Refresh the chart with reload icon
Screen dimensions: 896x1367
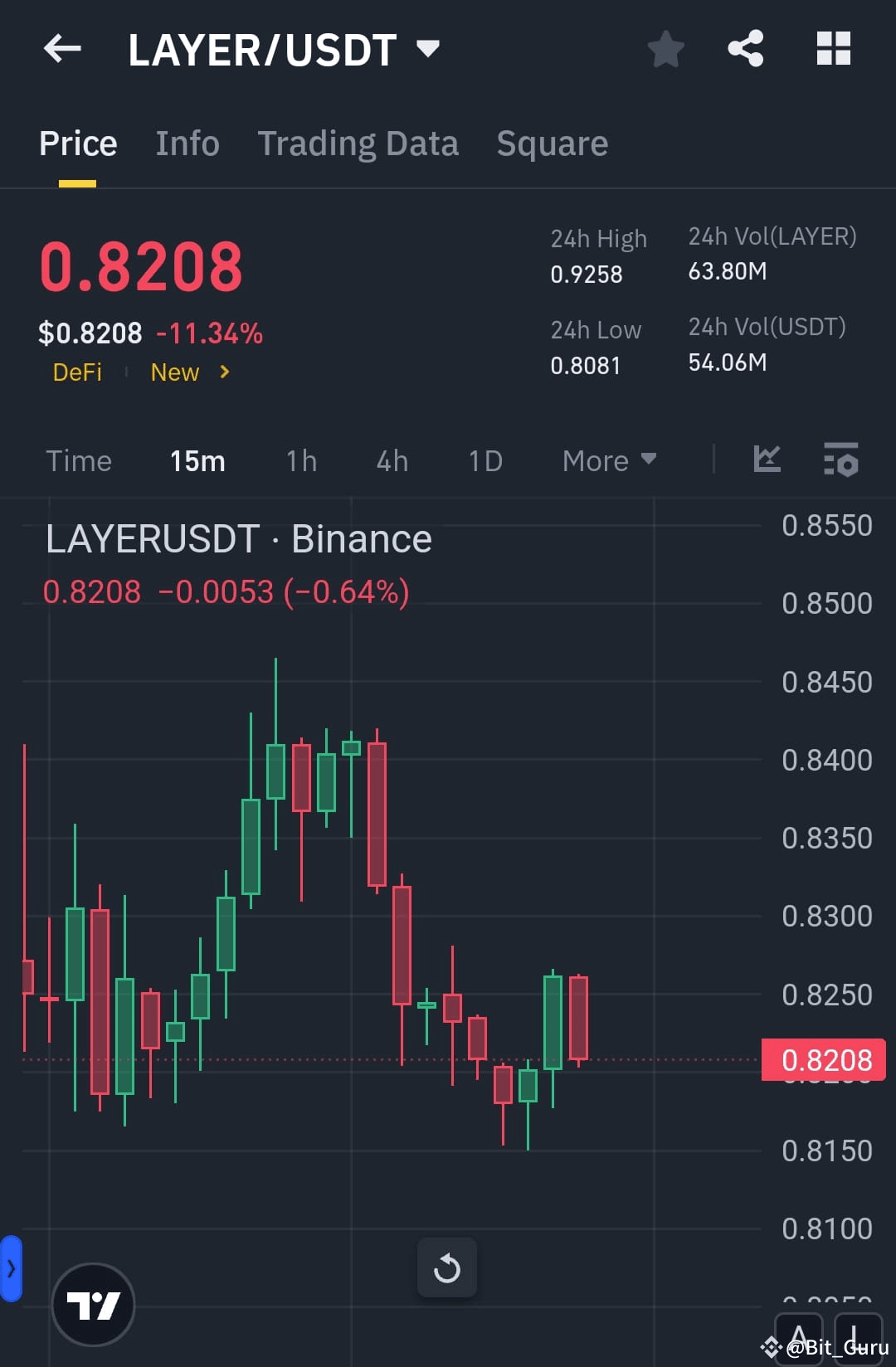click(447, 1267)
